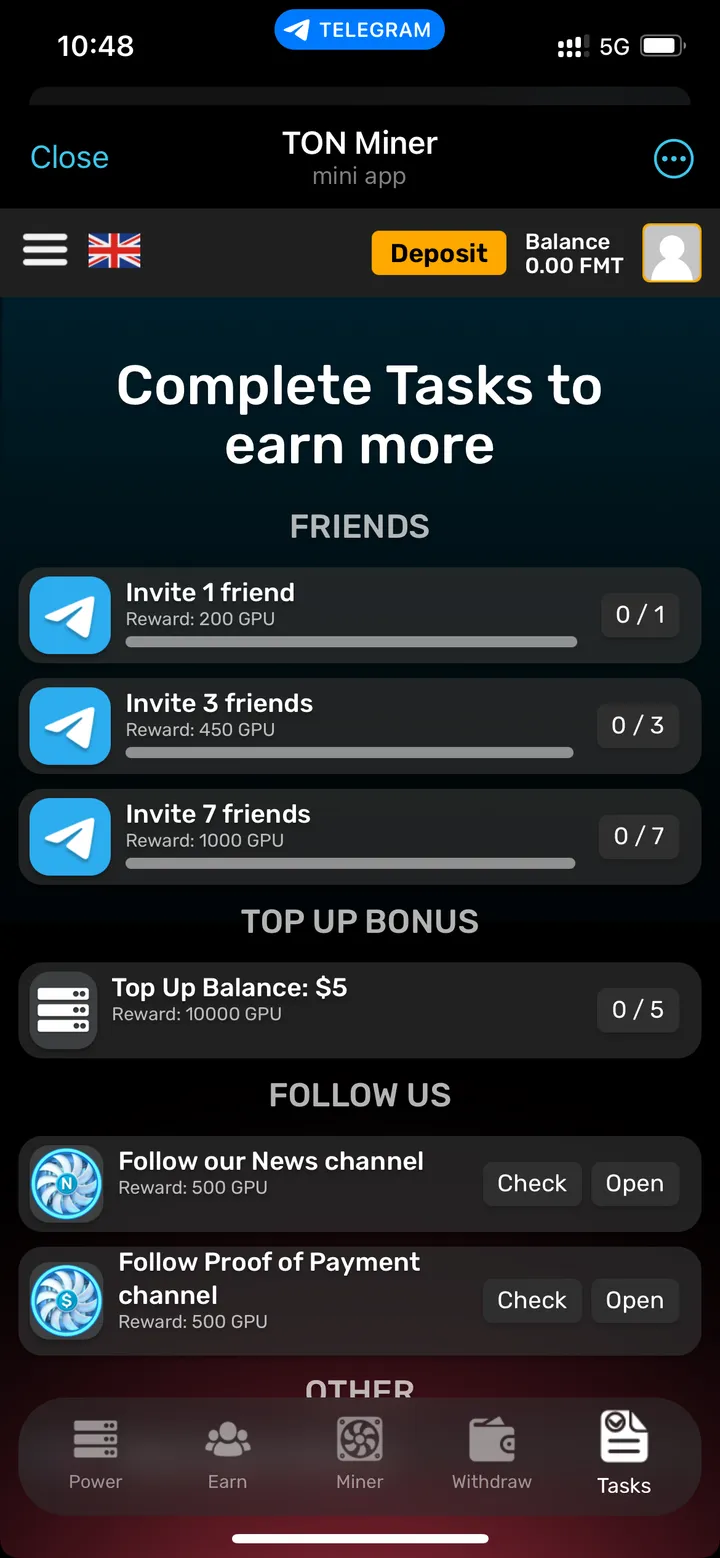Open the profile avatar
Screen dimensions: 720x1558
point(671,253)
